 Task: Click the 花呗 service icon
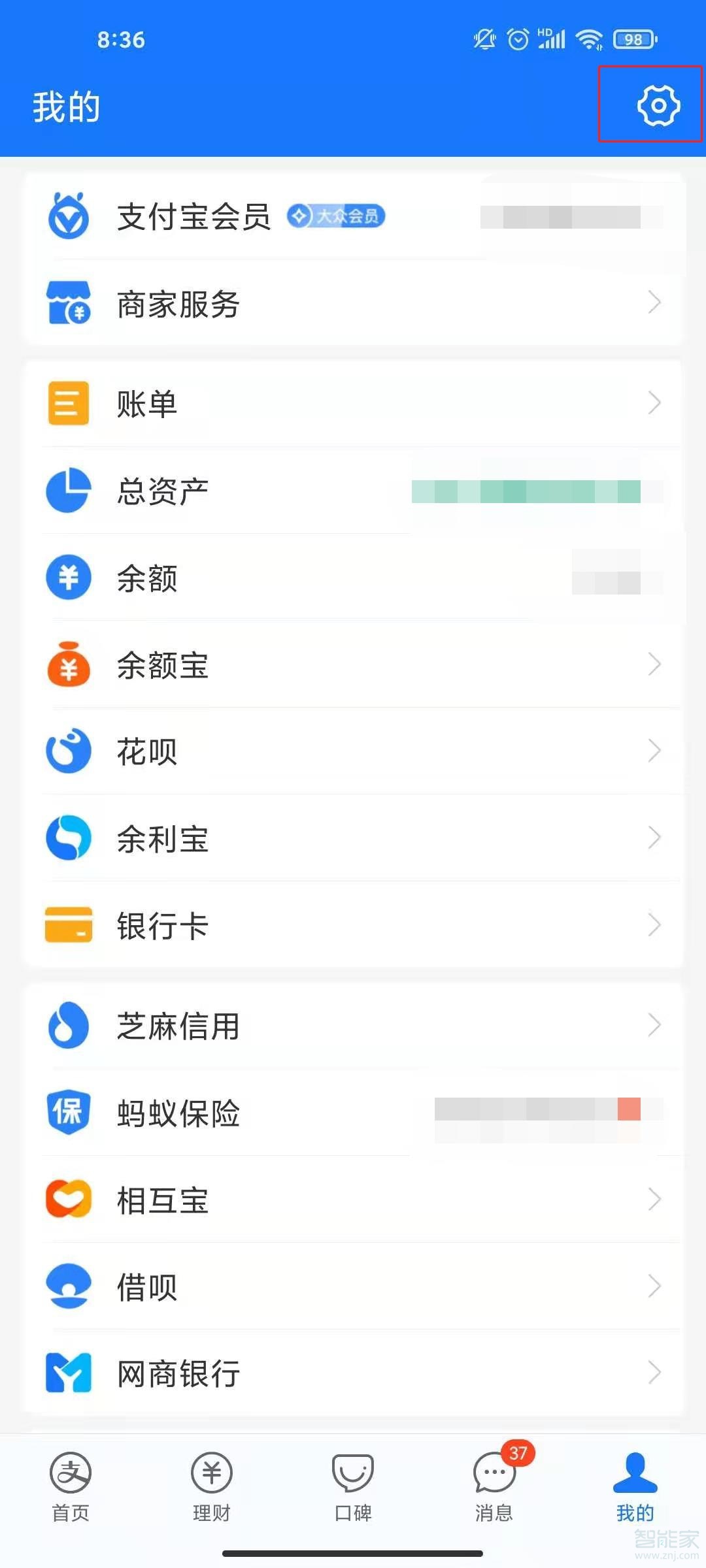[69, 751]
